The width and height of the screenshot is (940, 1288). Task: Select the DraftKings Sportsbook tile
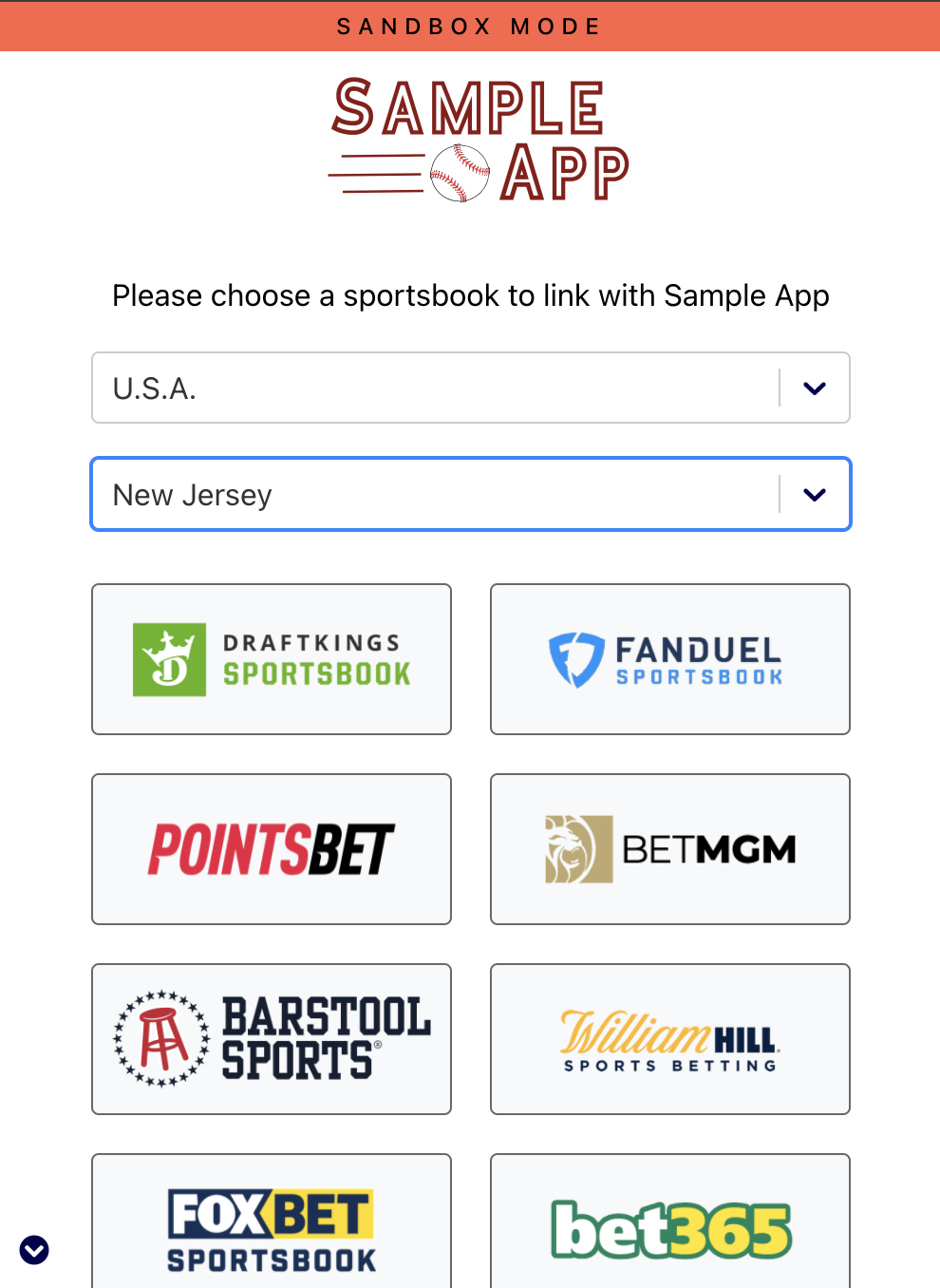[271, 659]
